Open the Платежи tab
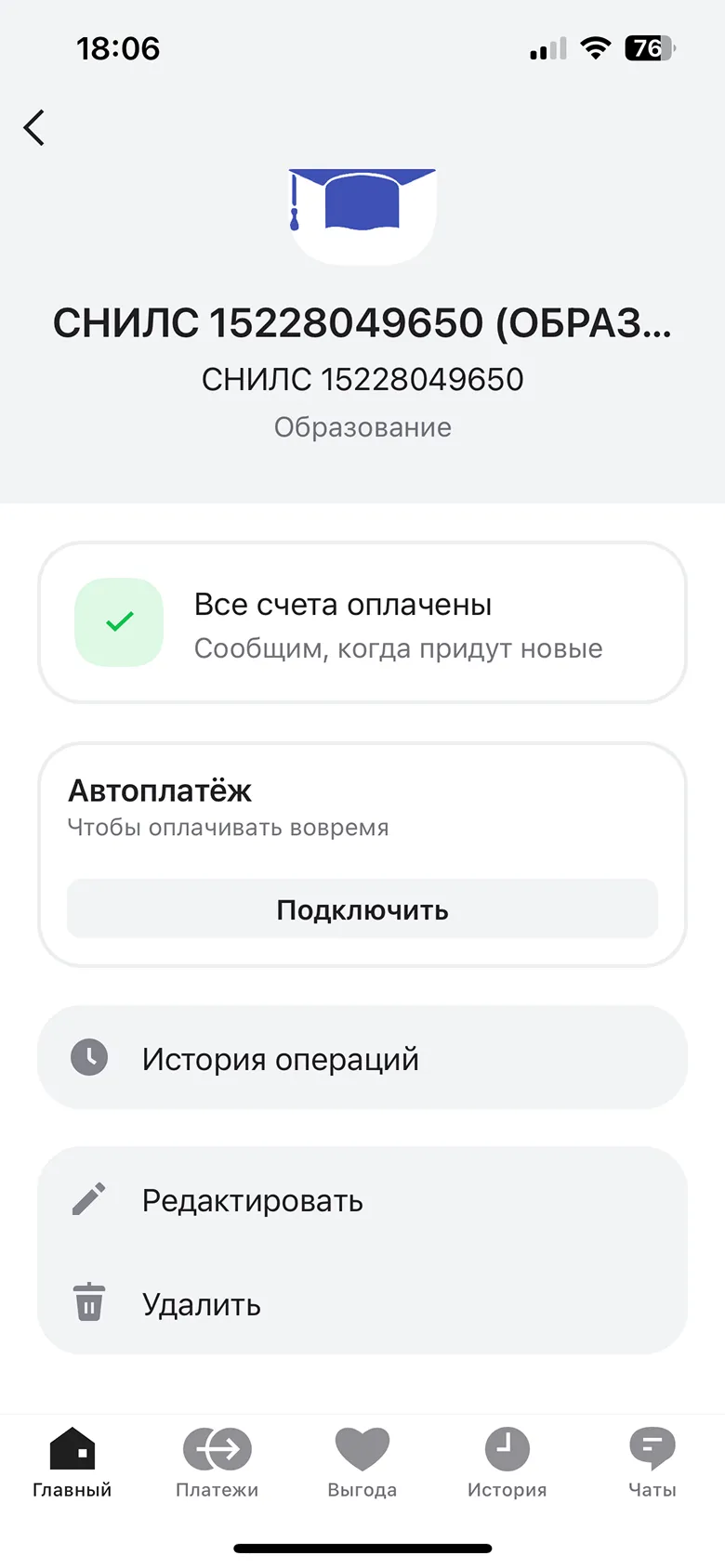Image resolution: width=725 pixels, height=1568 pixels. [x=217, y=1463]
